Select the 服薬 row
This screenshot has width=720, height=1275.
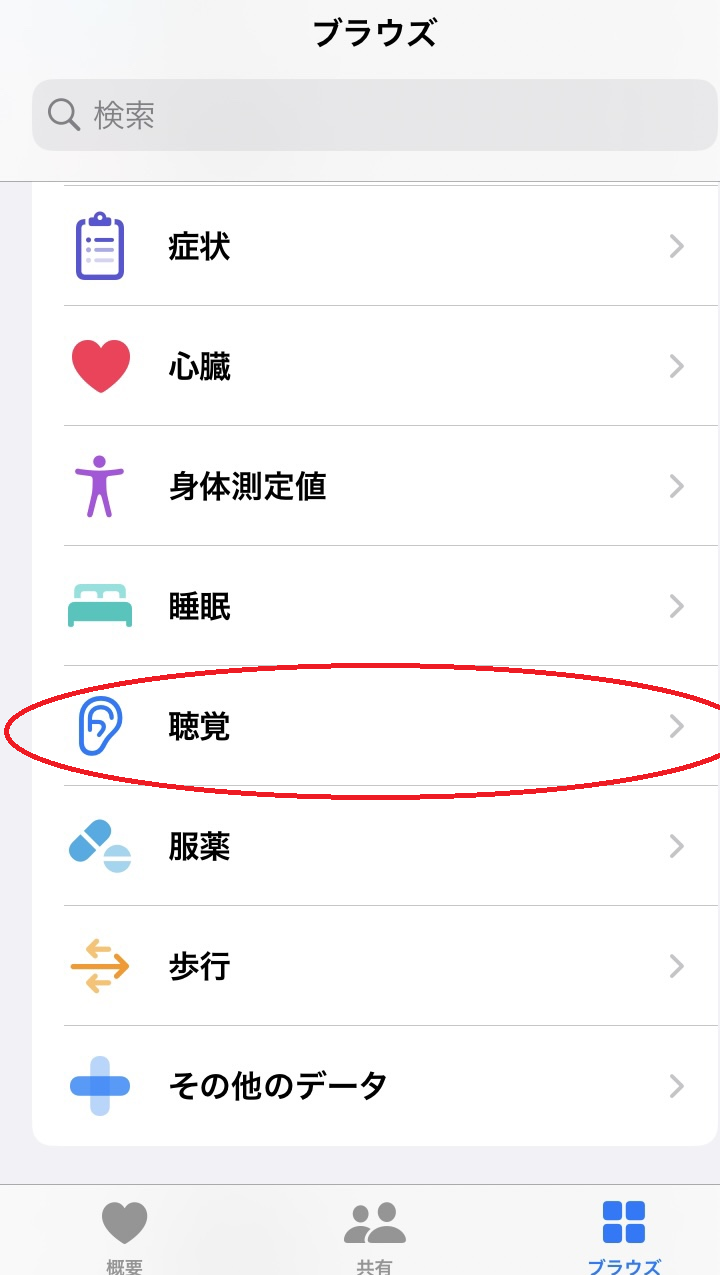pos(375,846)
